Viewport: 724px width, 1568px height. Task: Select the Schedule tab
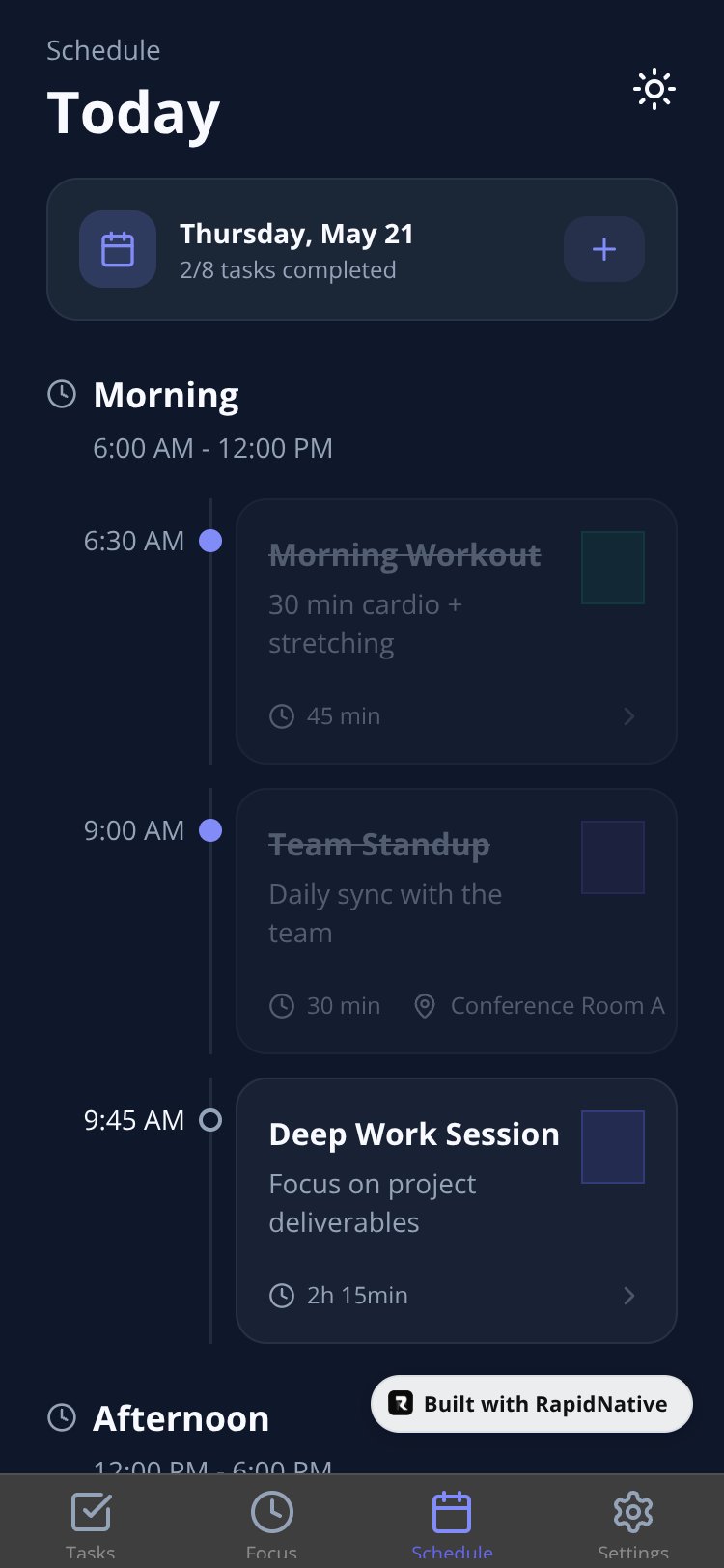click(452, 1524)
